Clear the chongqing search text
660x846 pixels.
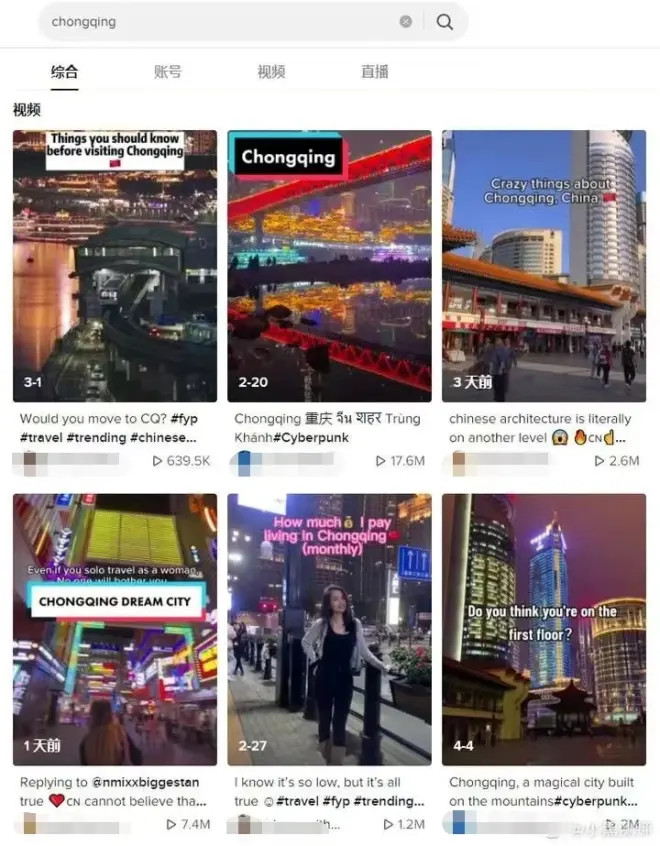pos(405,22)
